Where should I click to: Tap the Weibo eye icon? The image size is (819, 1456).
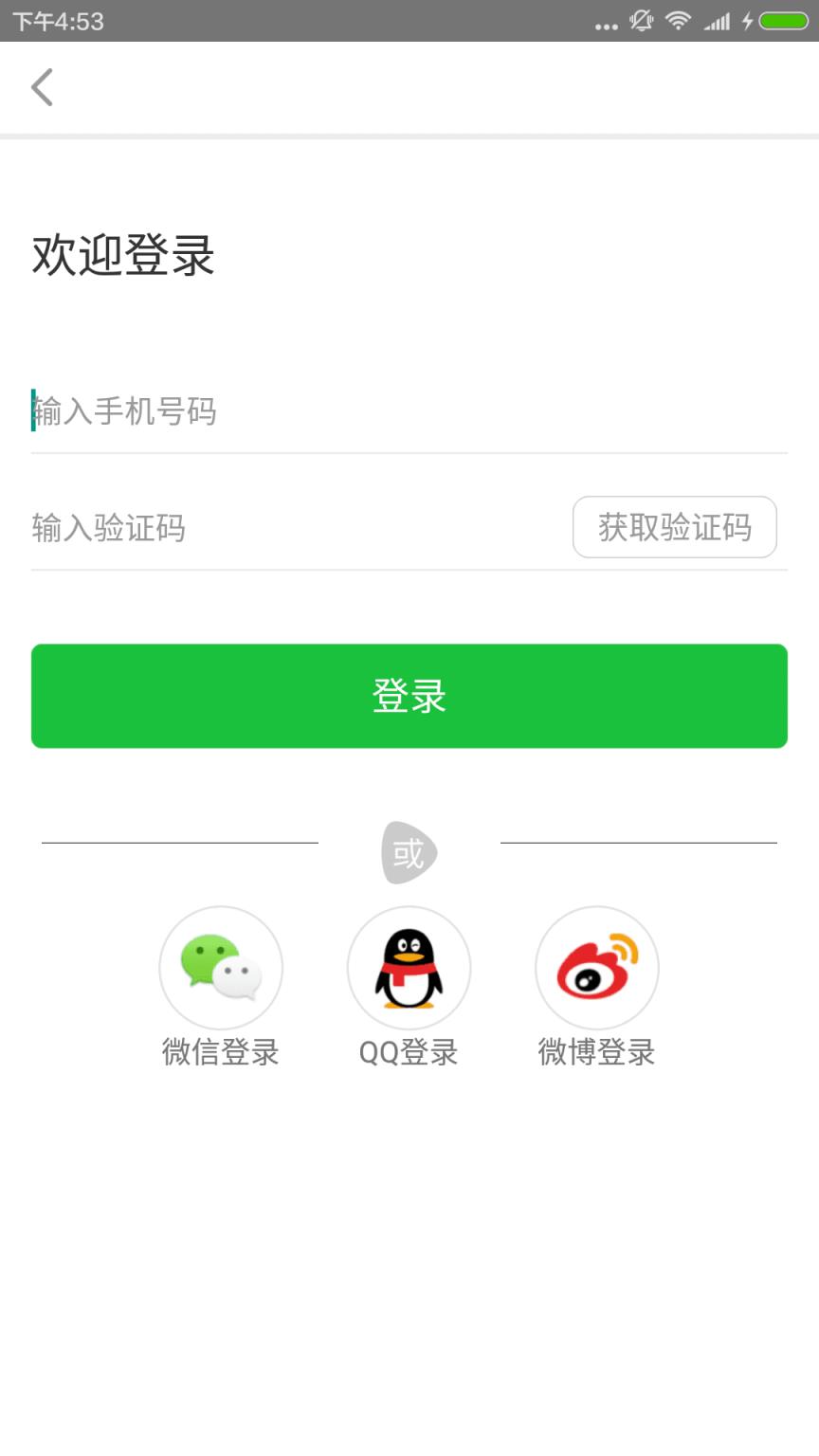pos(596,968)
